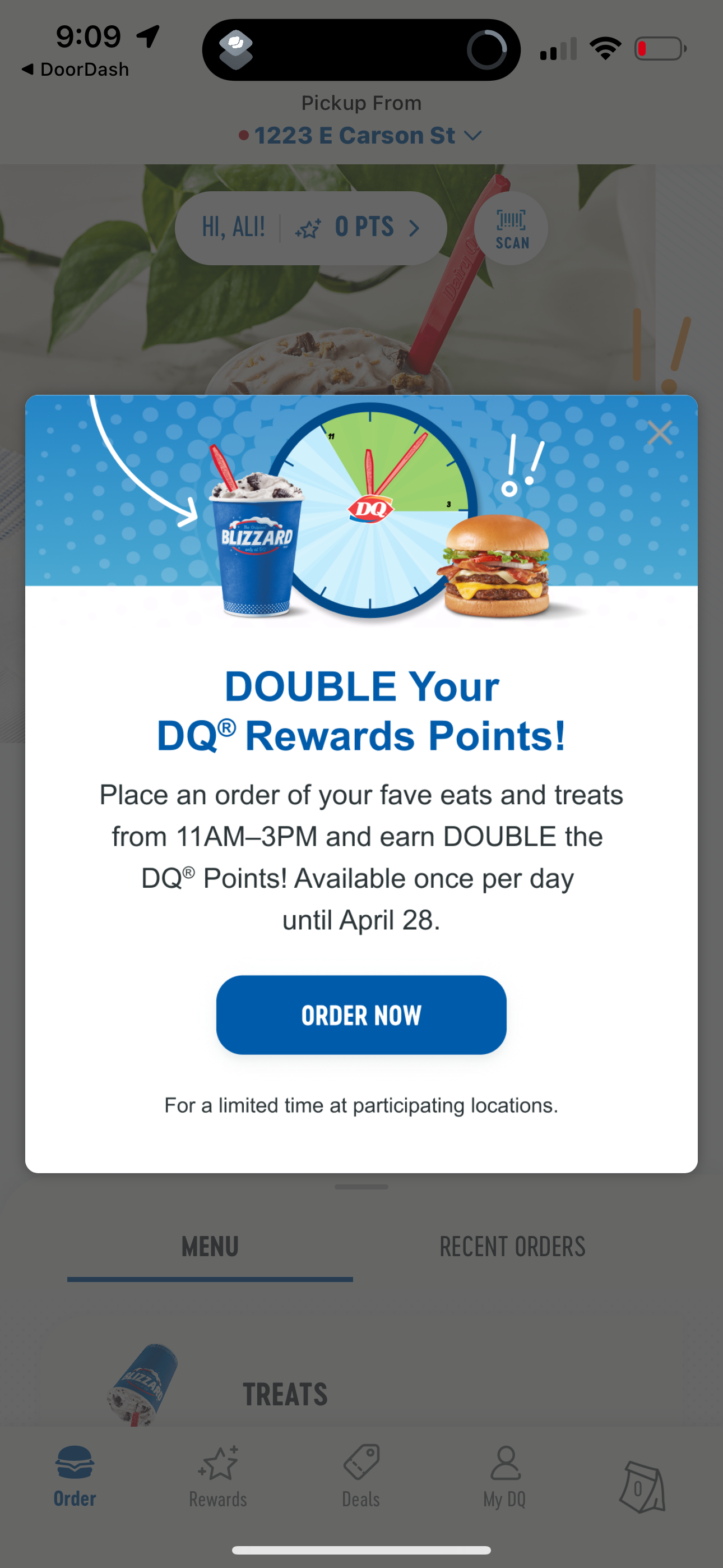The height and width of the screenshot is (1568, 723).
Task: Tap the ORDER NOW button
Action: [361, 1014]
